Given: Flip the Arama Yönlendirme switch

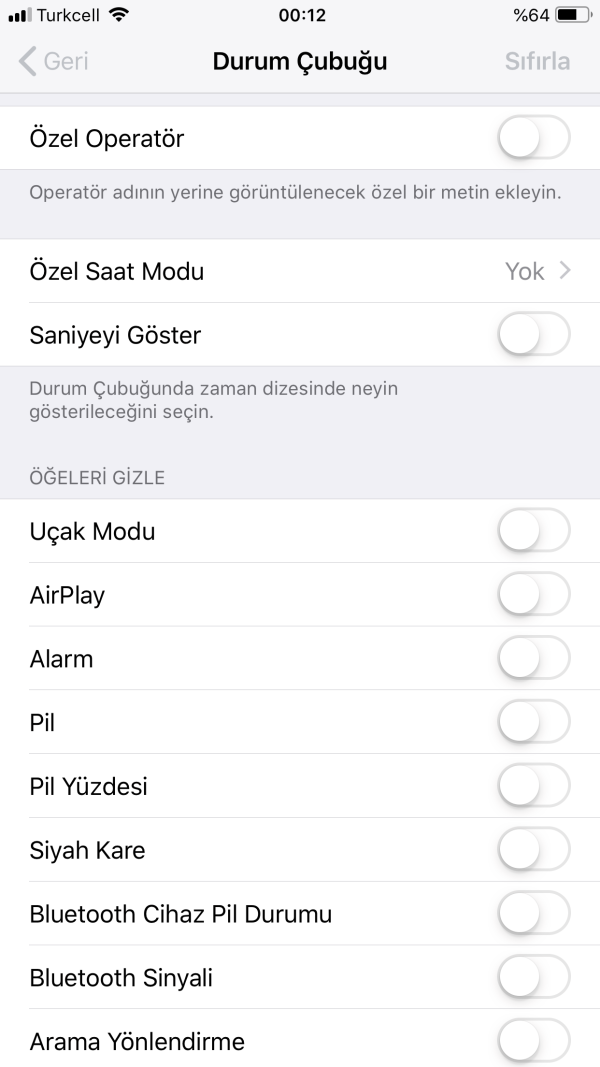Looking at the screenshot, I should point(533,1041).
